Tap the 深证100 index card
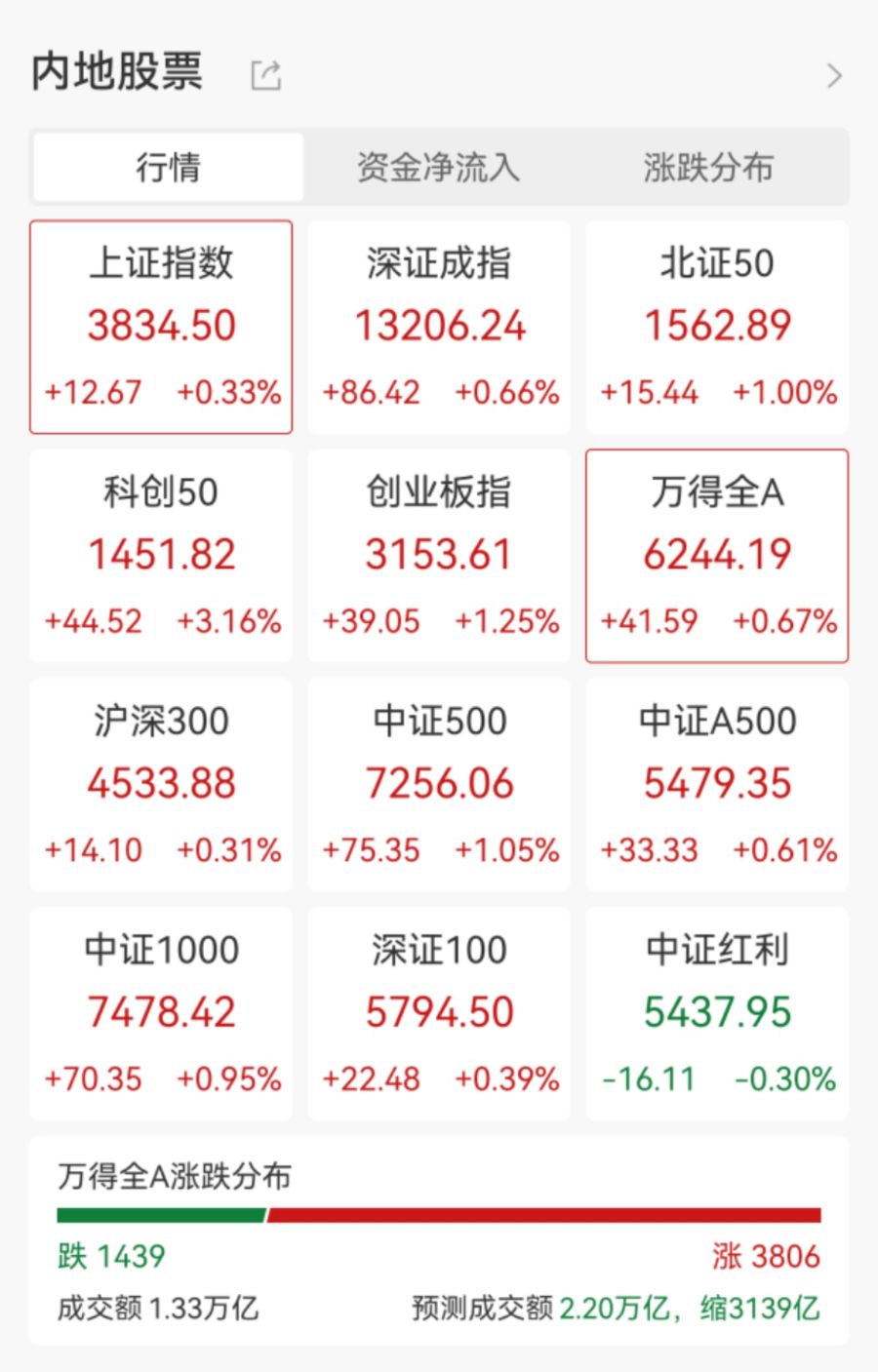878x1372 pixels. tap(439, 1014)
